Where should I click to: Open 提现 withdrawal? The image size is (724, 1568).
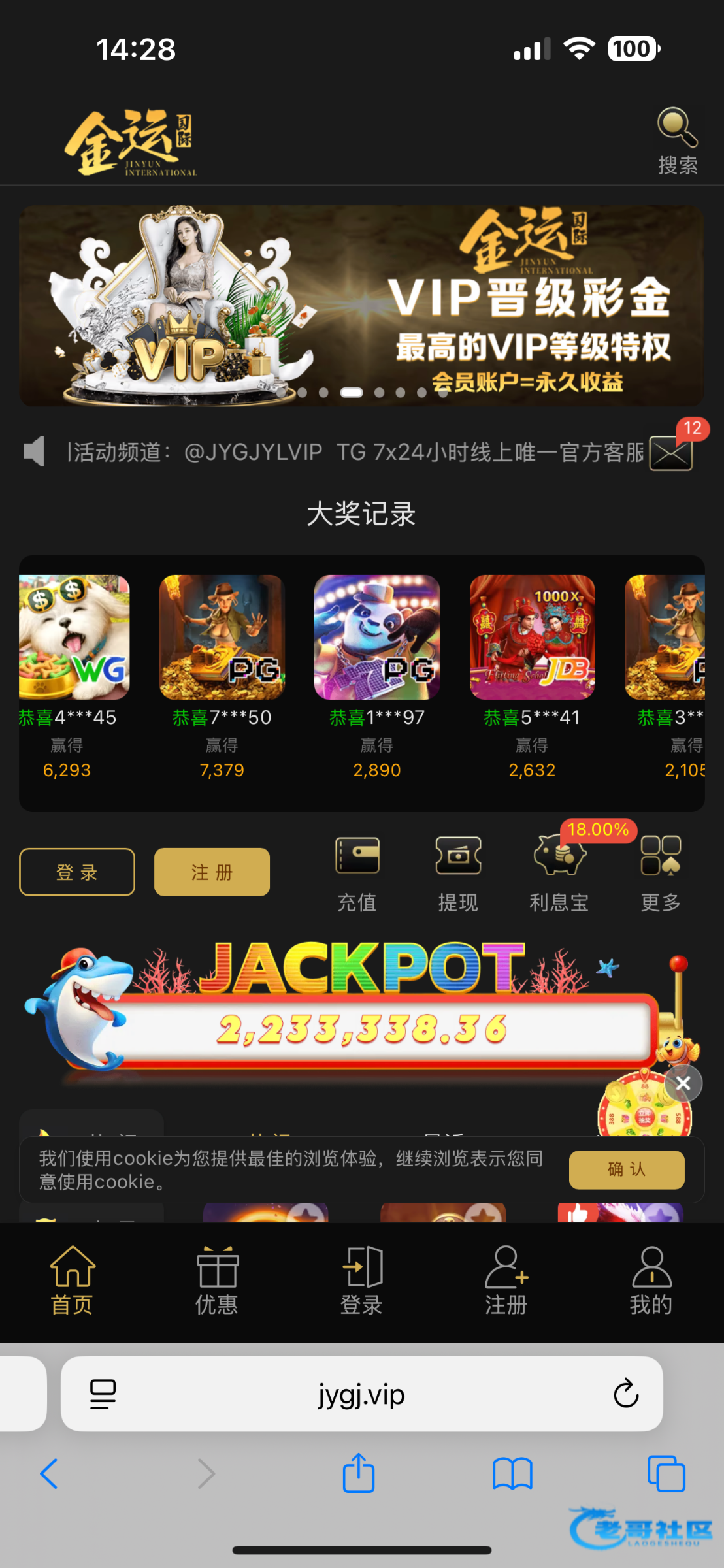coord(458,873)
